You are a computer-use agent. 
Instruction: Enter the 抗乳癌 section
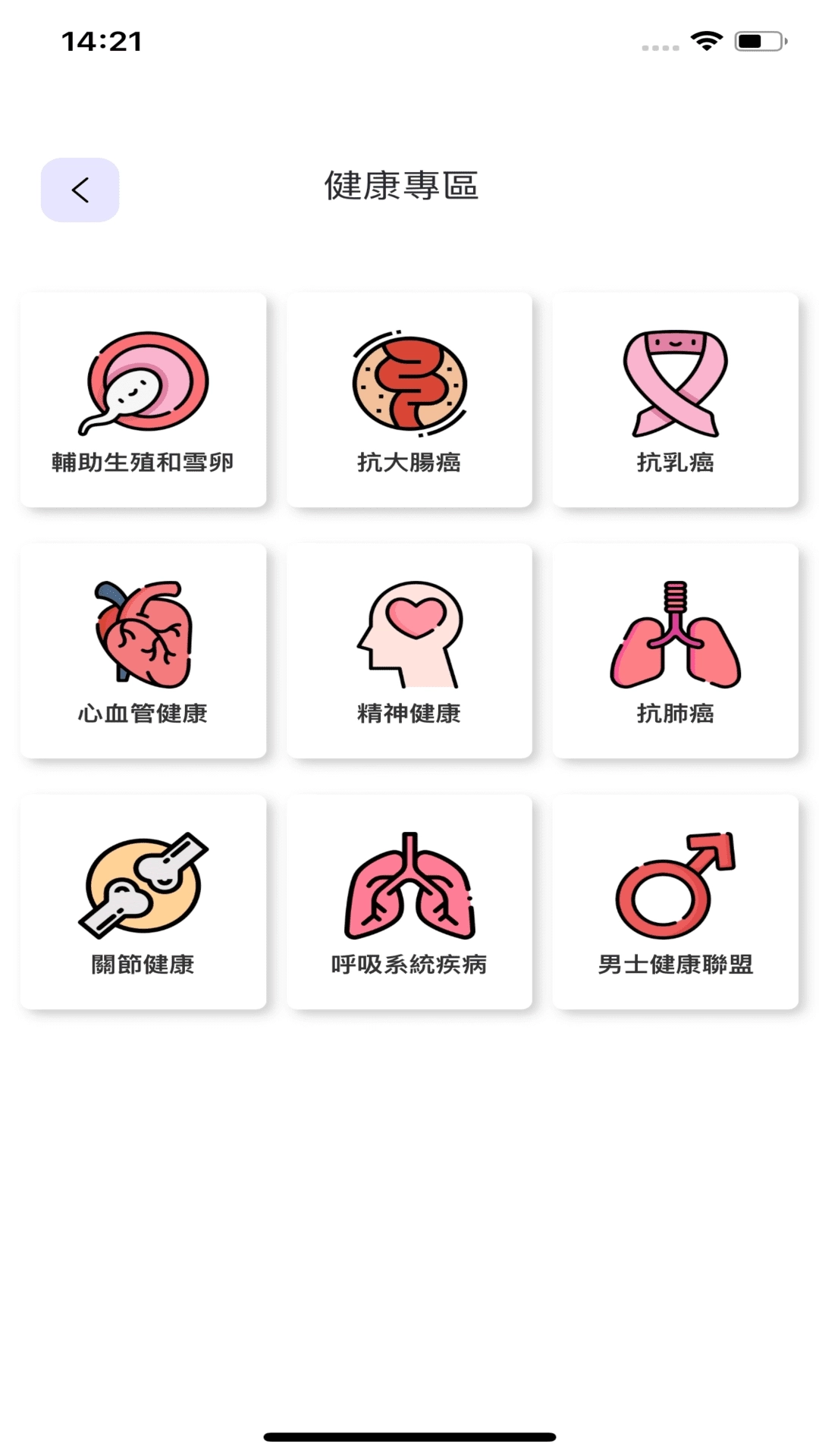tap(675, 400)
